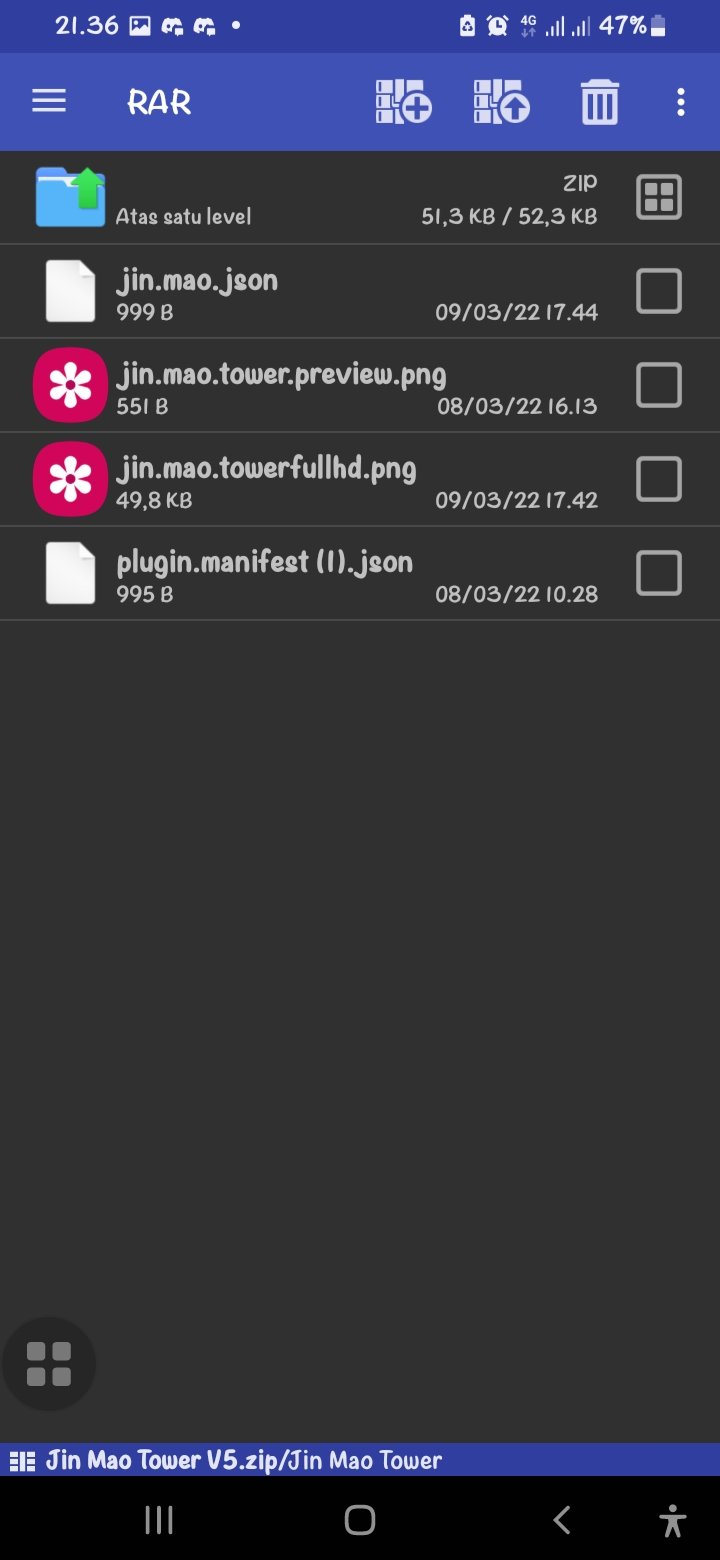Tap the extract files icon

(501, 102)
